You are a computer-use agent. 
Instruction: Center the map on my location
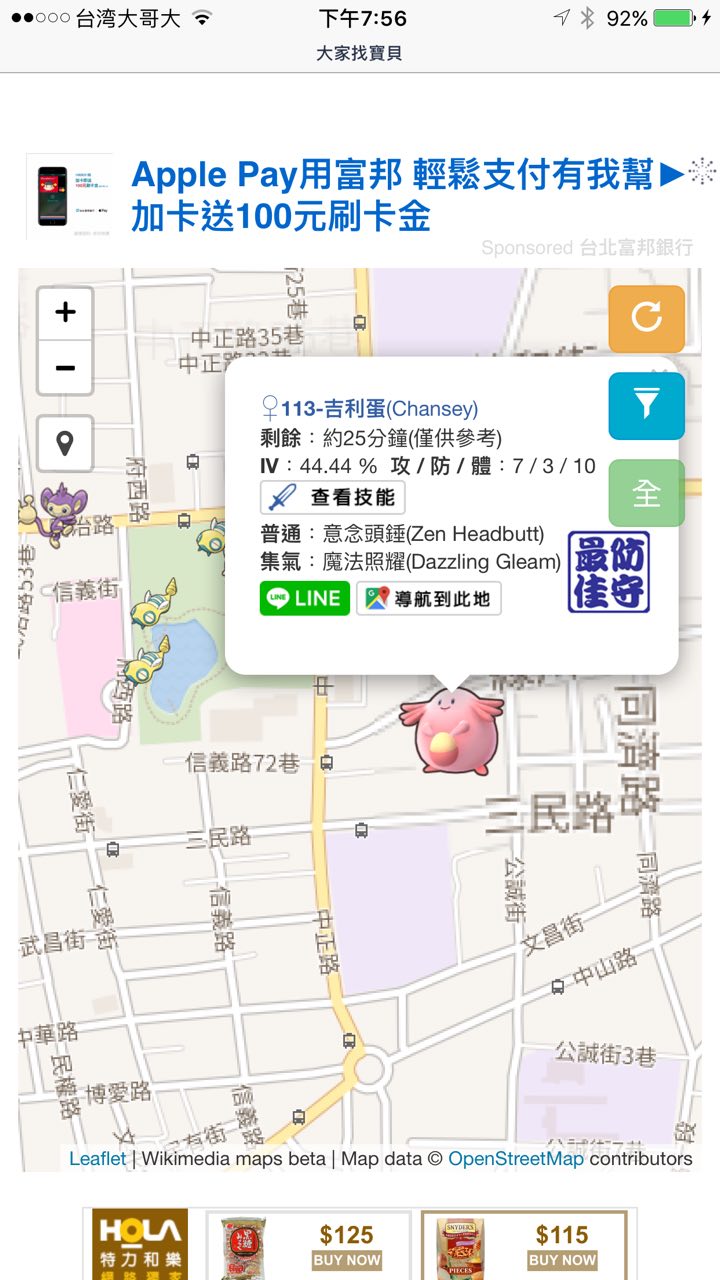65,443
